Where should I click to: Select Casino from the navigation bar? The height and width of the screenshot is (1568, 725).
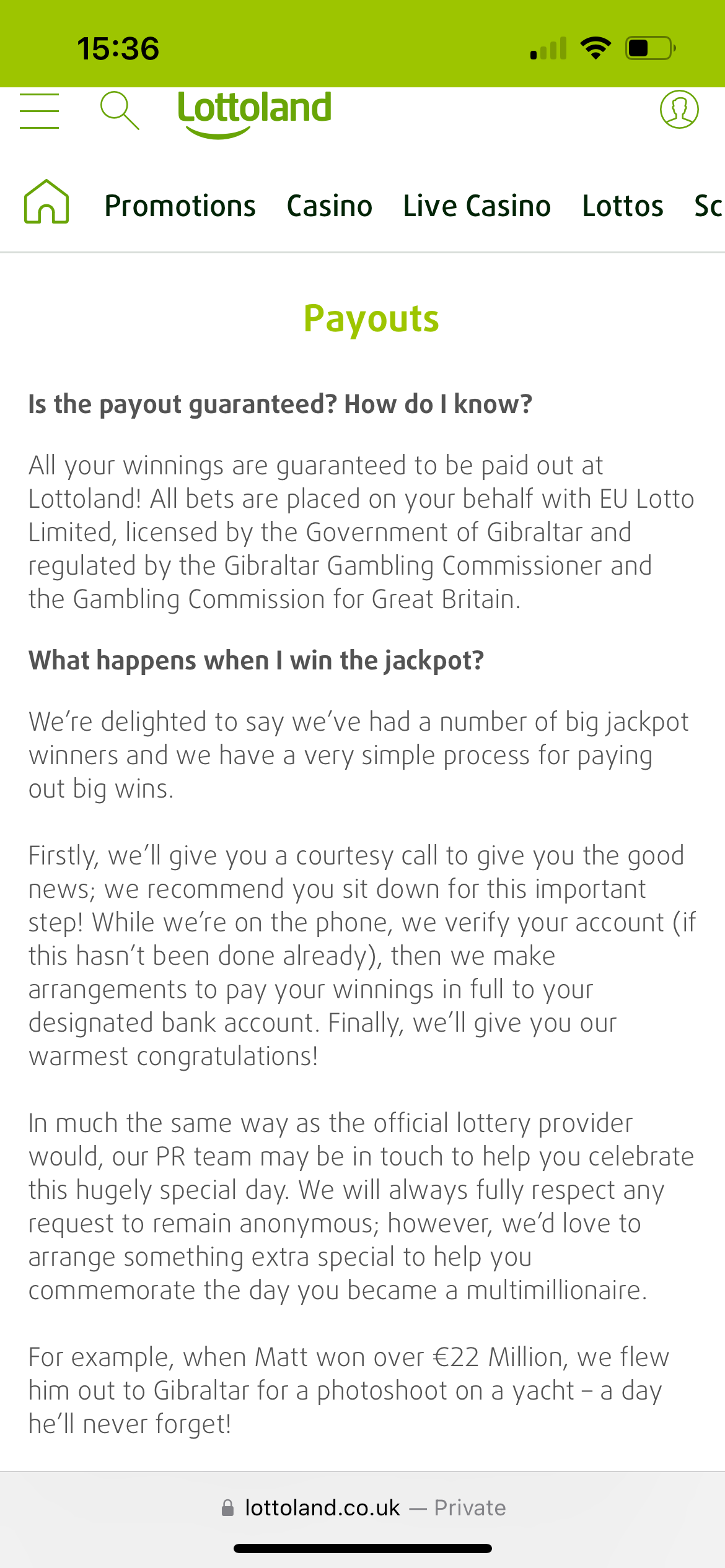pos(329,206)
